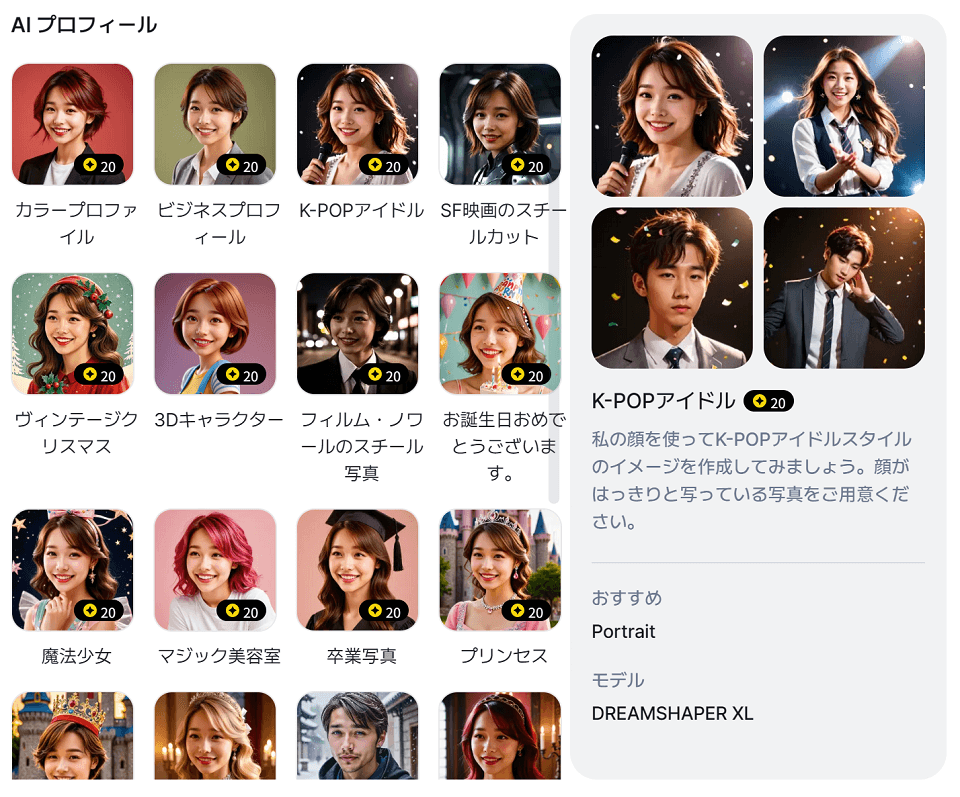960x797 pixels.
Task: Select フィルム・ノワールのスチール写真 style
Action: coord(358,334)
